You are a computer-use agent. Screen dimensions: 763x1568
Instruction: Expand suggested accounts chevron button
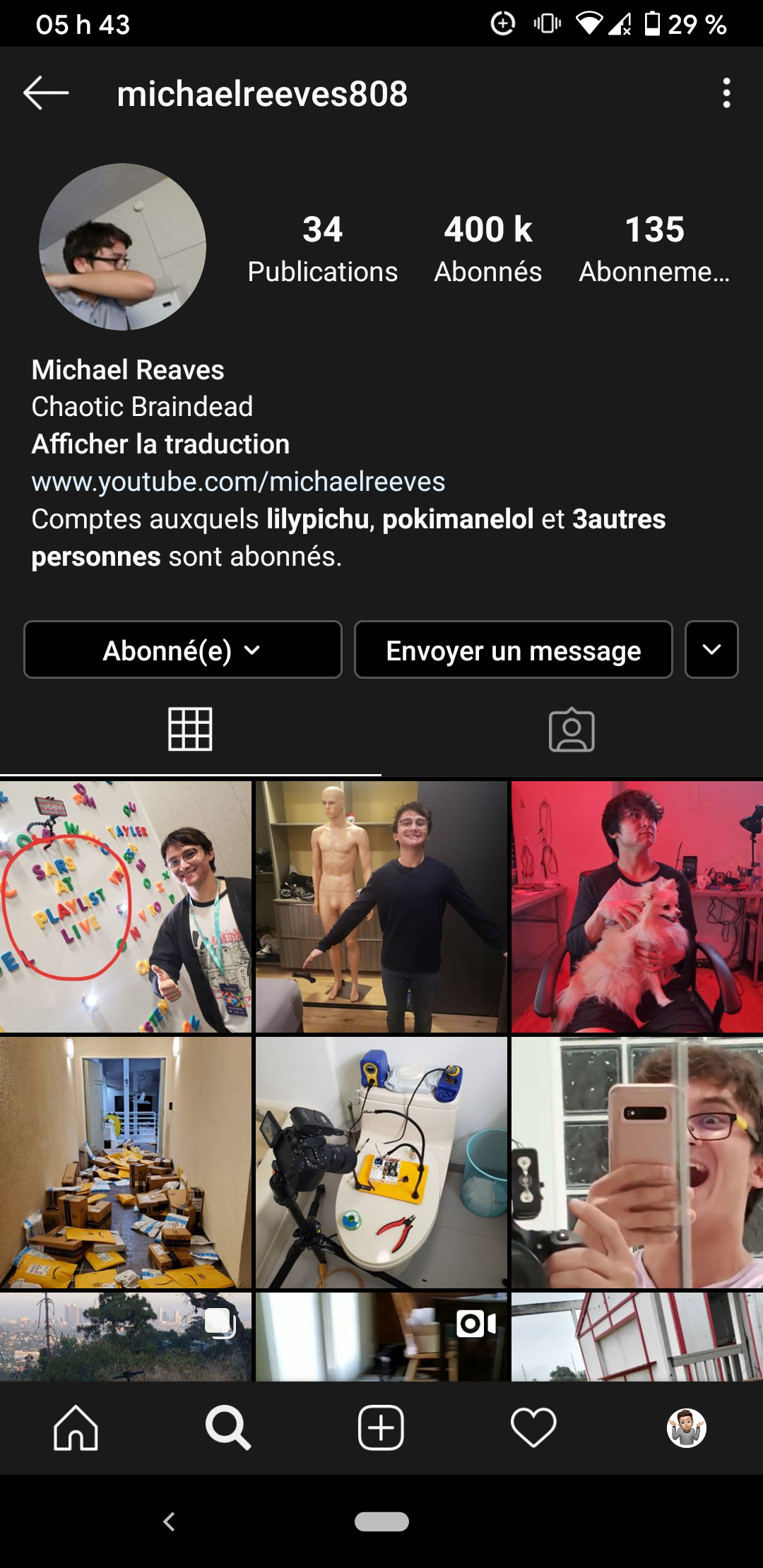click(x=711, y=650)
